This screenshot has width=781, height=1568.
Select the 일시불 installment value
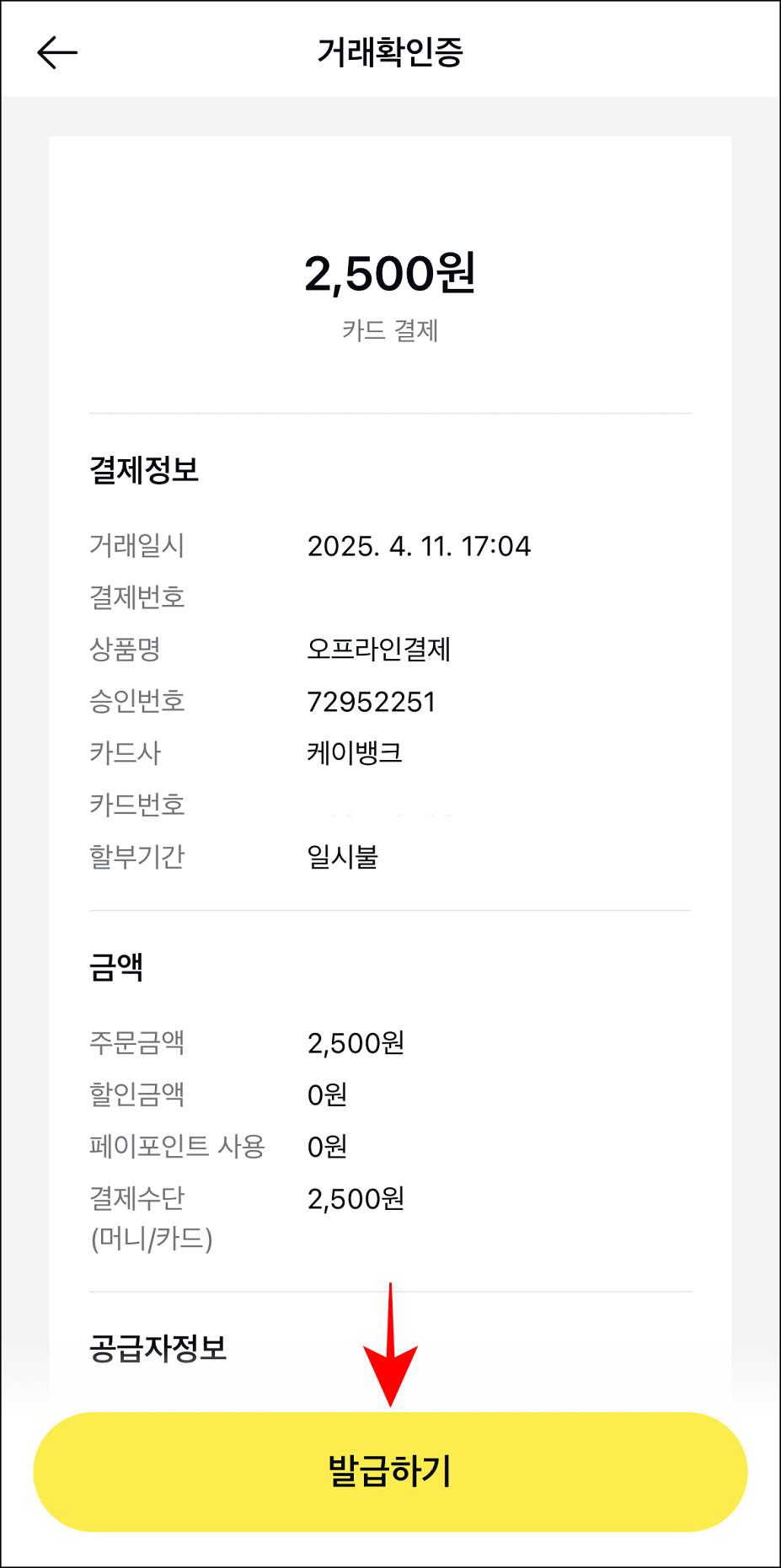coord(345,858)
